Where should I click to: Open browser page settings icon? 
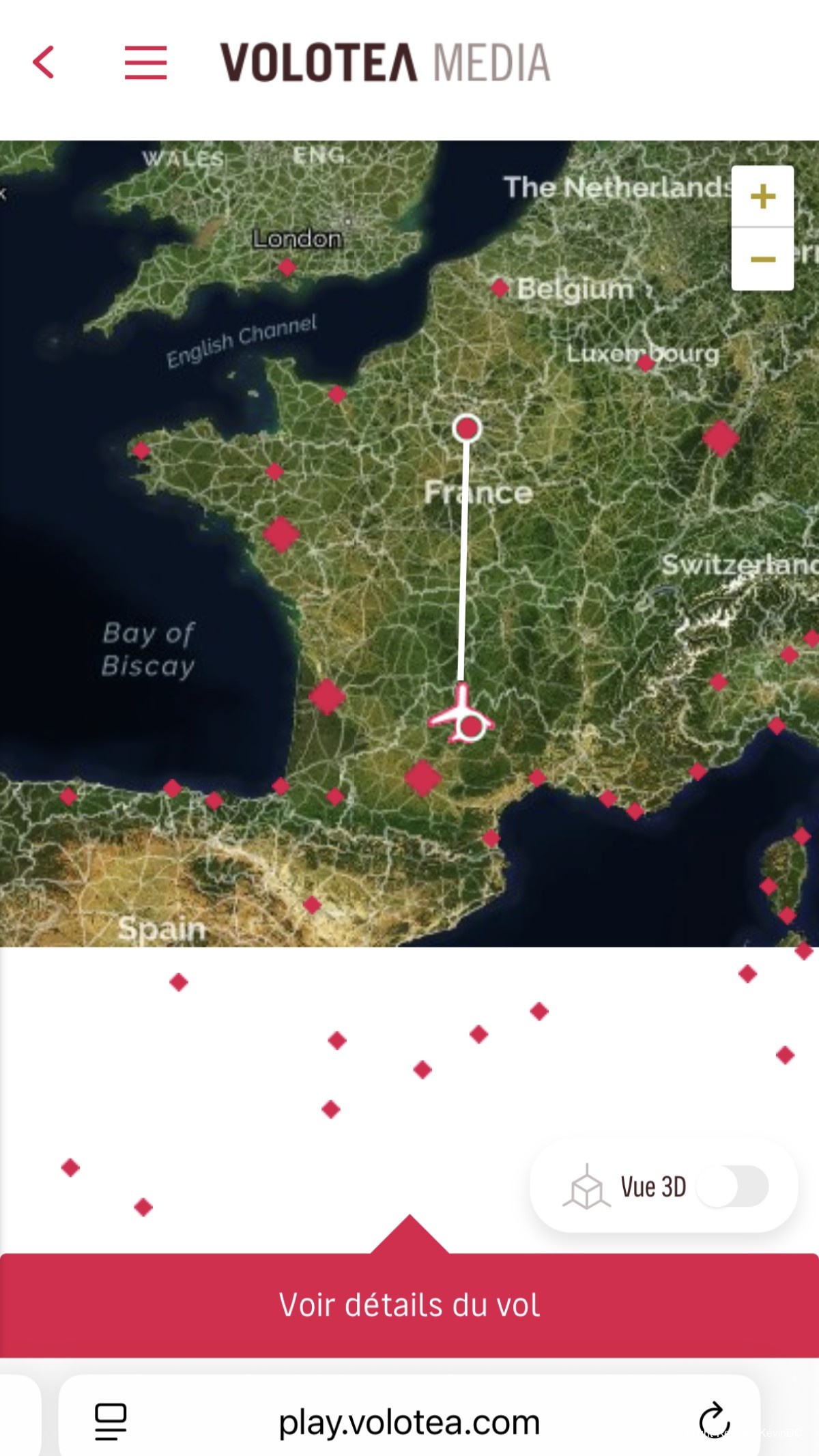click(111, 1422)
